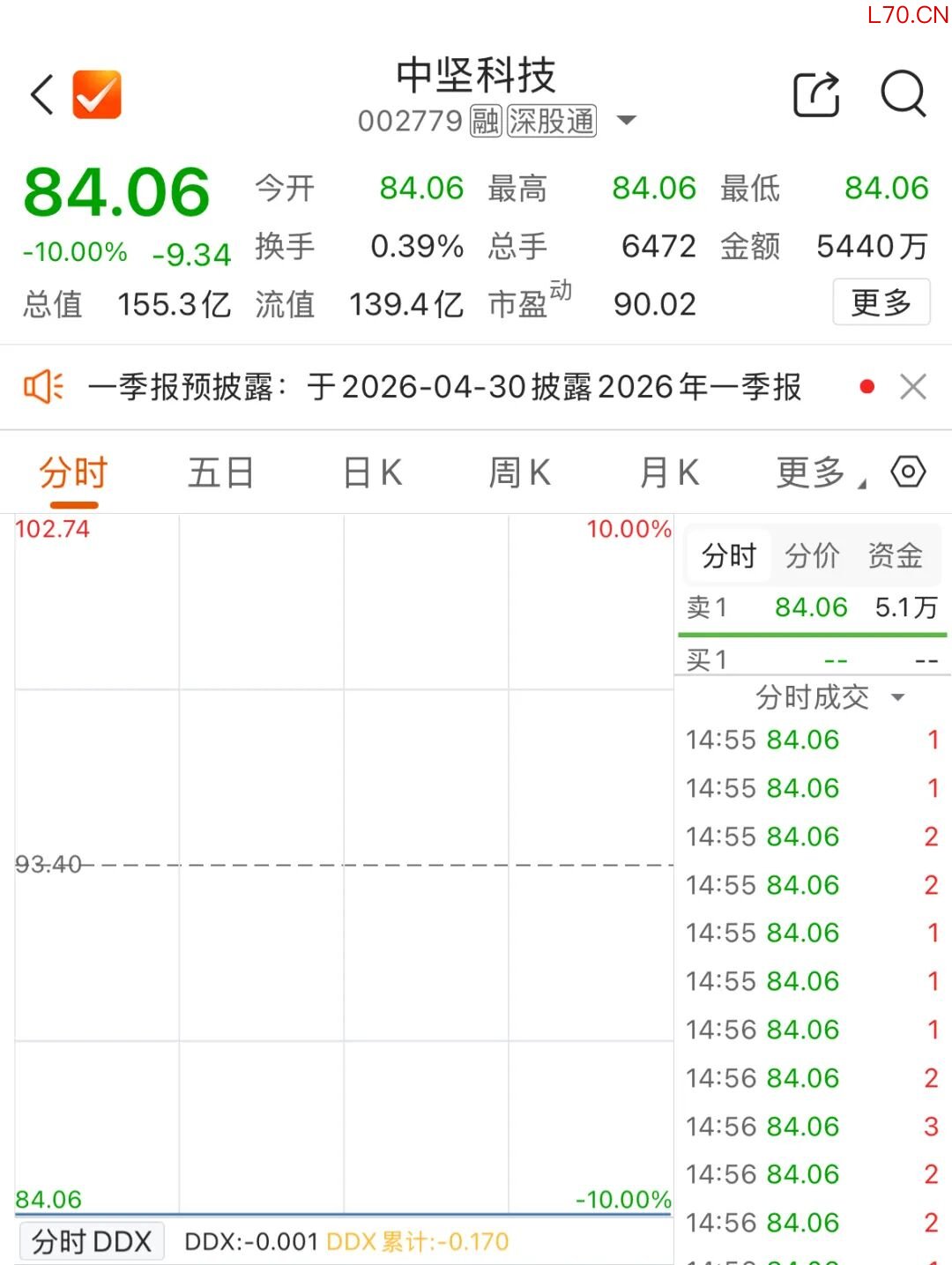Tap the orange checkmark watchlist icon

click(x=97, y=94)
